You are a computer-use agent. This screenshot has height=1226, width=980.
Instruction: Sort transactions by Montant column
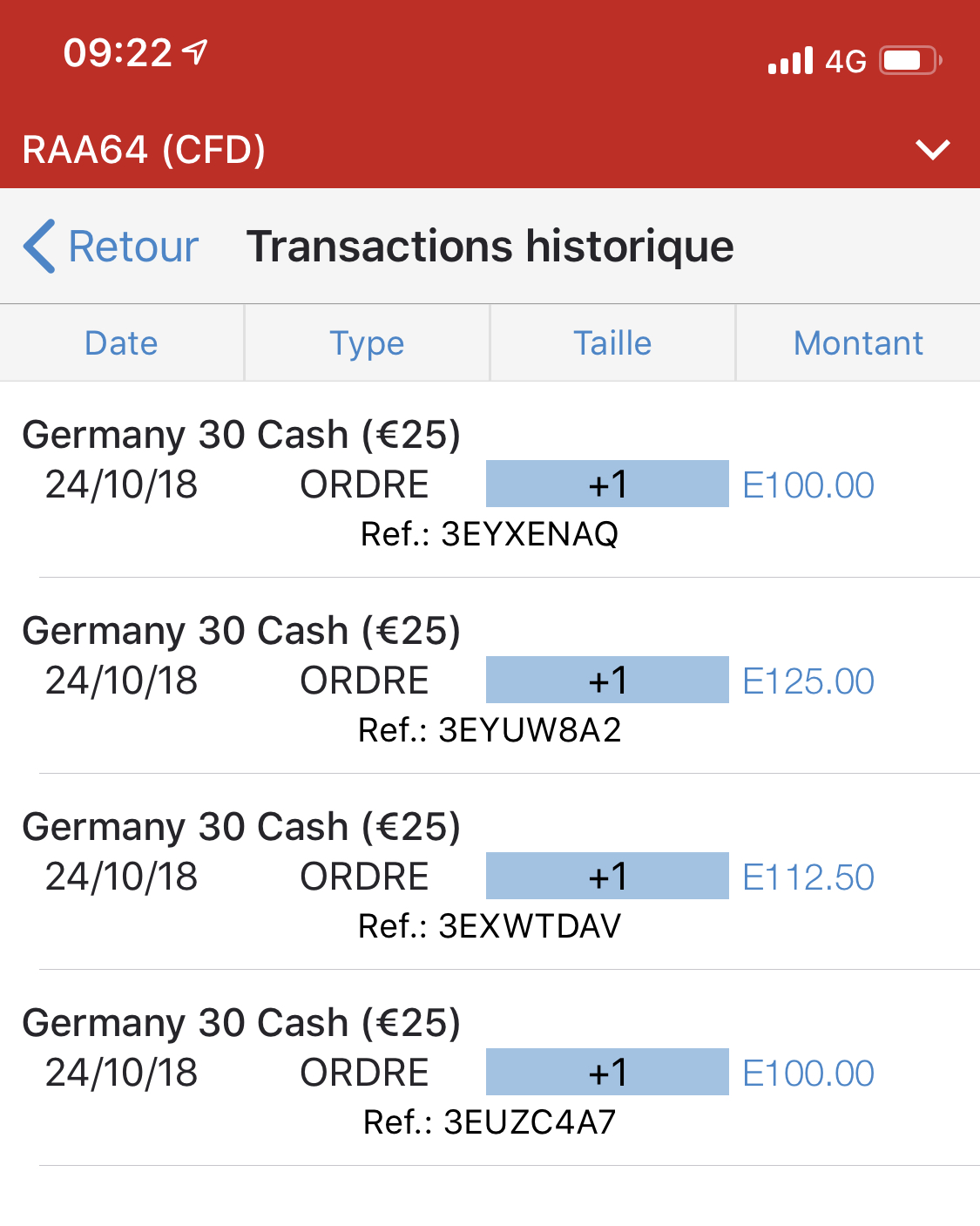tap(858, 343)
